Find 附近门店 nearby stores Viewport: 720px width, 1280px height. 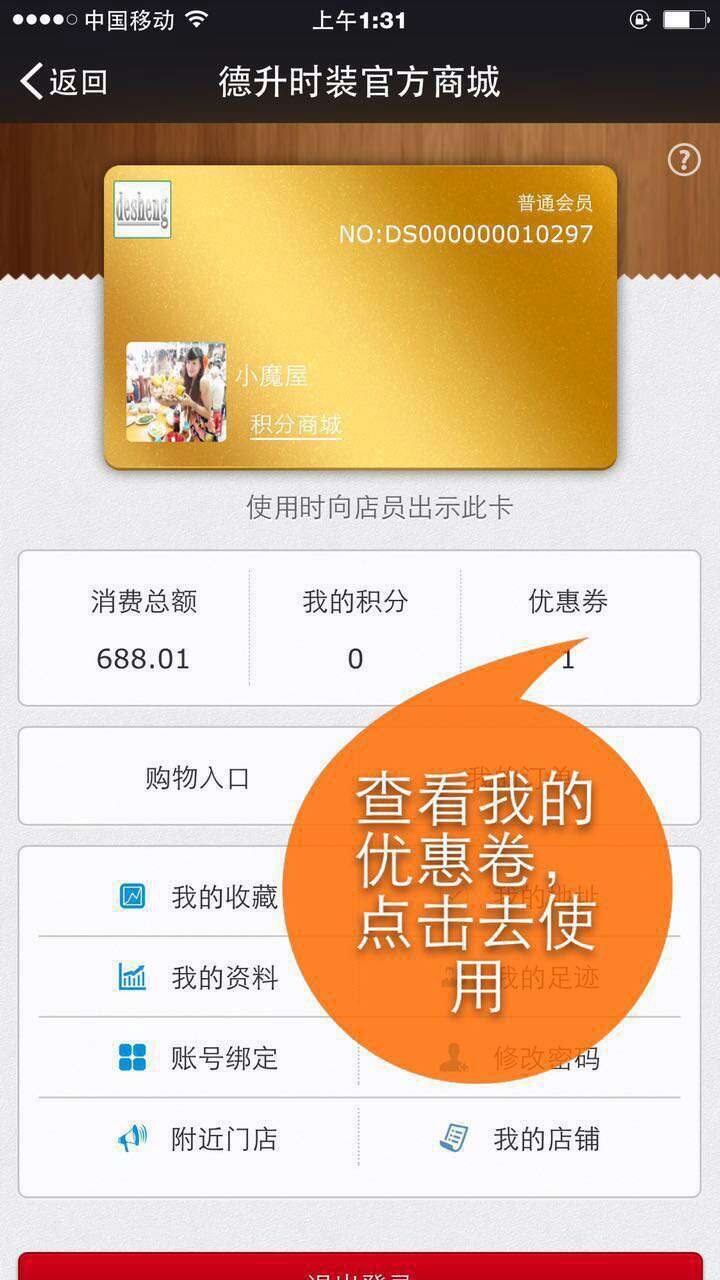point(198,1138)
